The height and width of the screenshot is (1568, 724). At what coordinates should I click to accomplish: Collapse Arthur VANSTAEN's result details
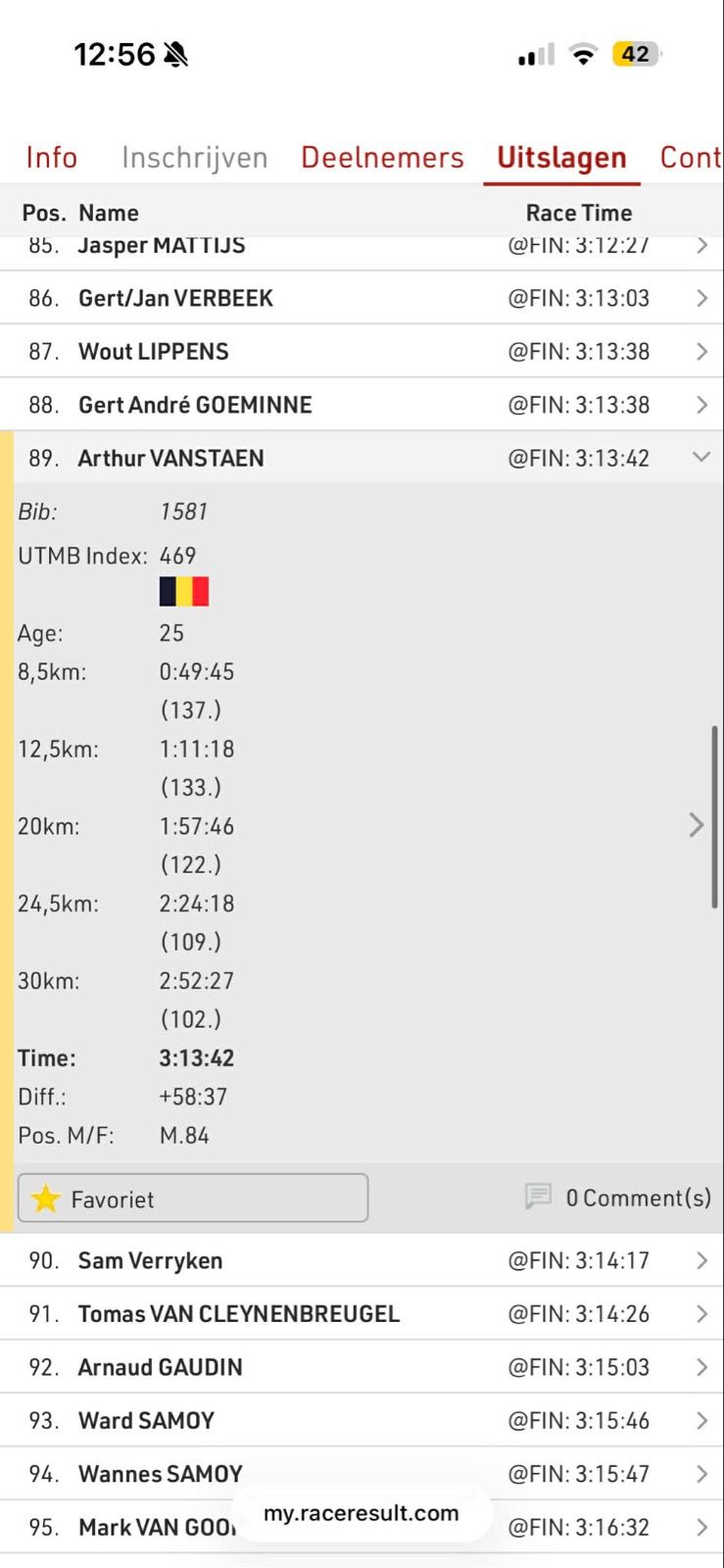[x=700, y=458]
